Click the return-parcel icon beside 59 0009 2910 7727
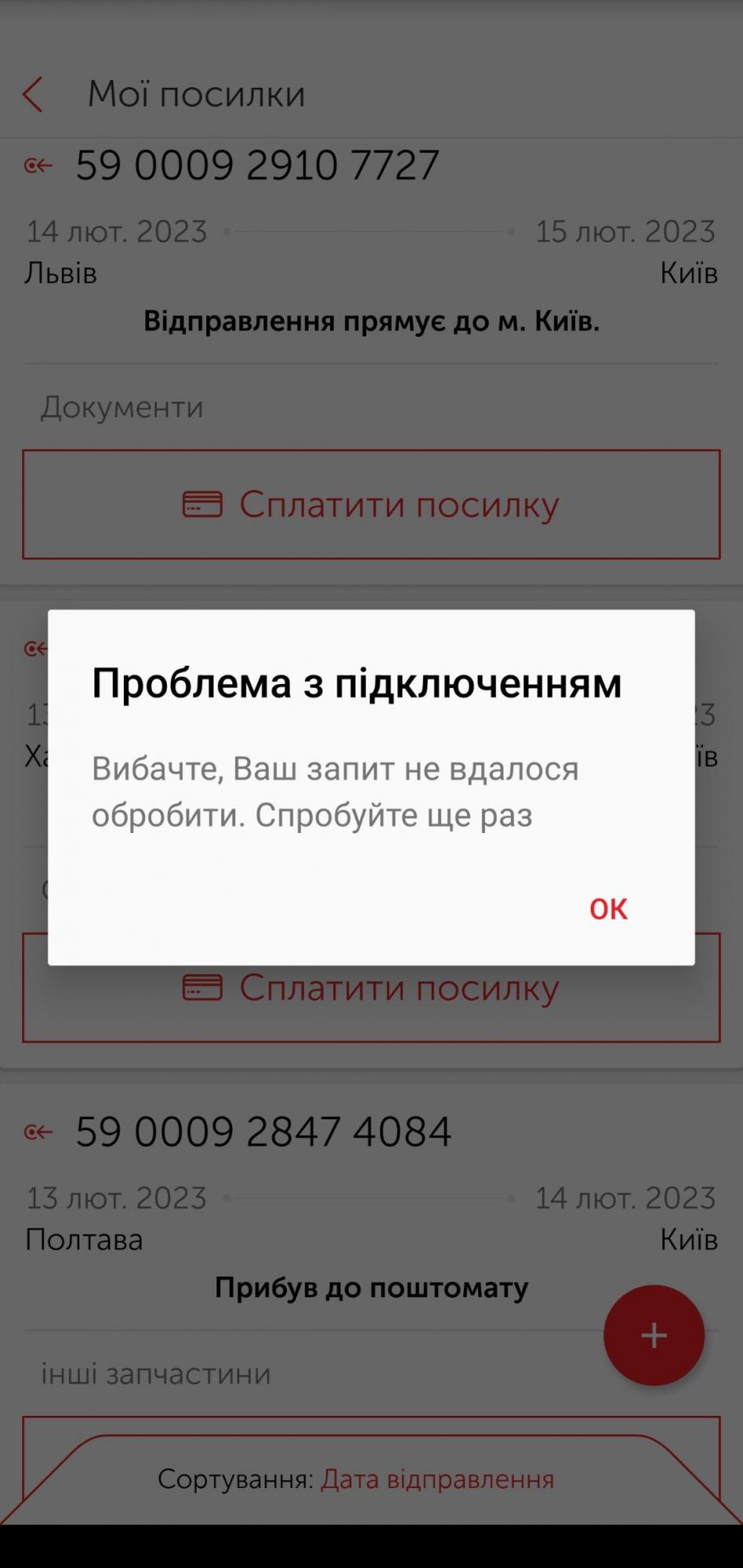743x1568 pixels. coord(37,165)
